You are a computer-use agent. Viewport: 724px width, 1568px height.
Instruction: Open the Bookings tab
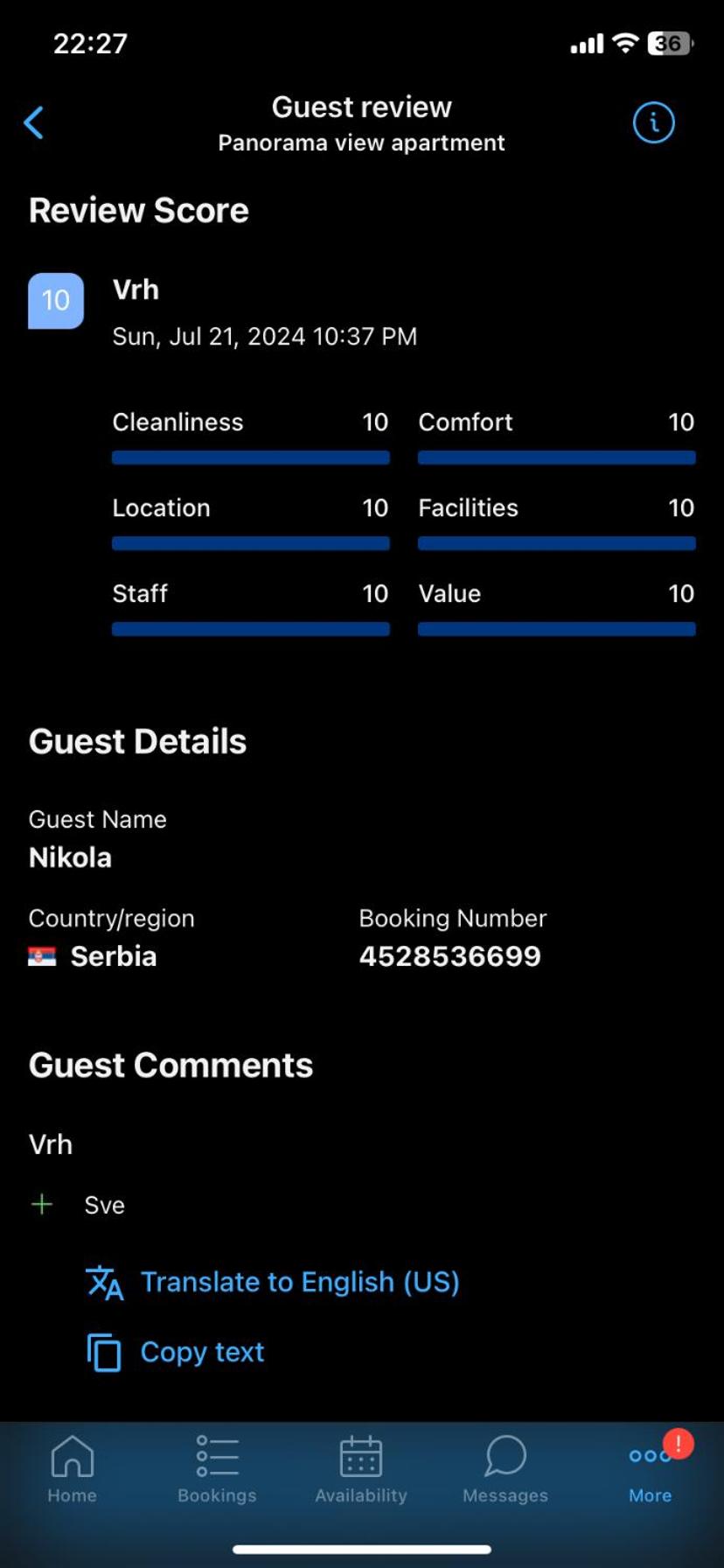pyautogui.click(x=217, y=1470)
